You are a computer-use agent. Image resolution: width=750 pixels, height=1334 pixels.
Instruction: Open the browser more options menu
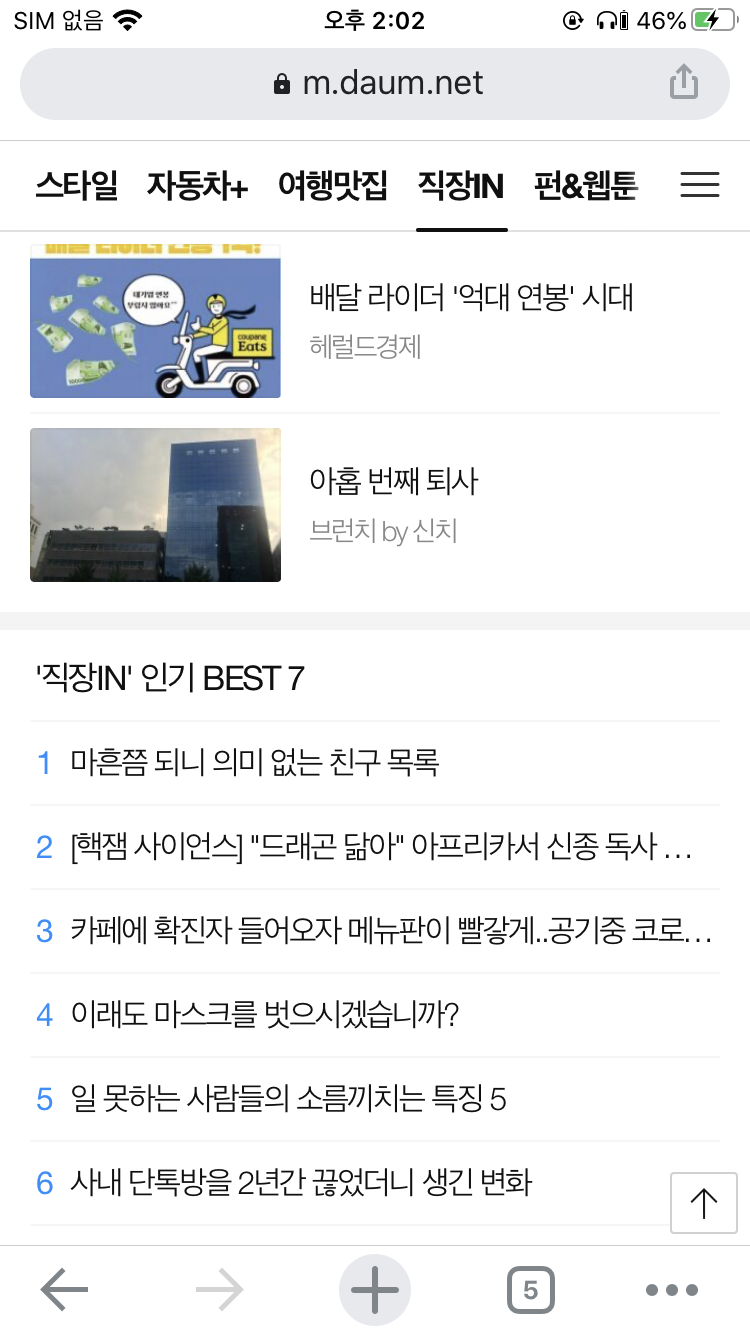click(x=673, y=1290)
